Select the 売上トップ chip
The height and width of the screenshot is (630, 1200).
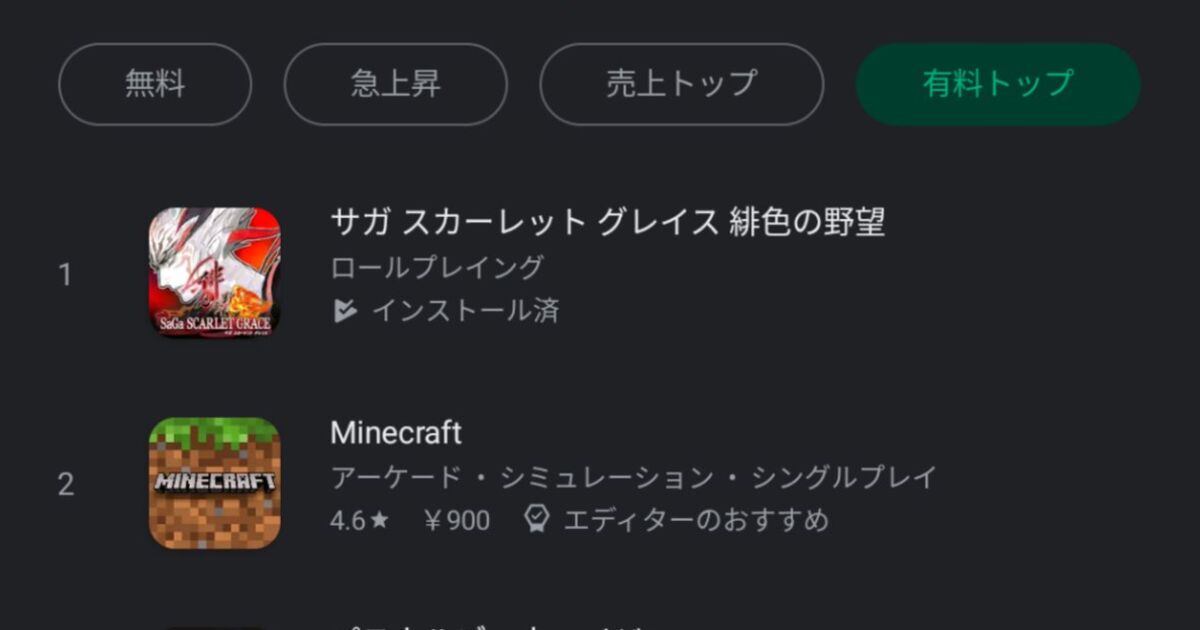pyautogui.click(x=681, y=84)
